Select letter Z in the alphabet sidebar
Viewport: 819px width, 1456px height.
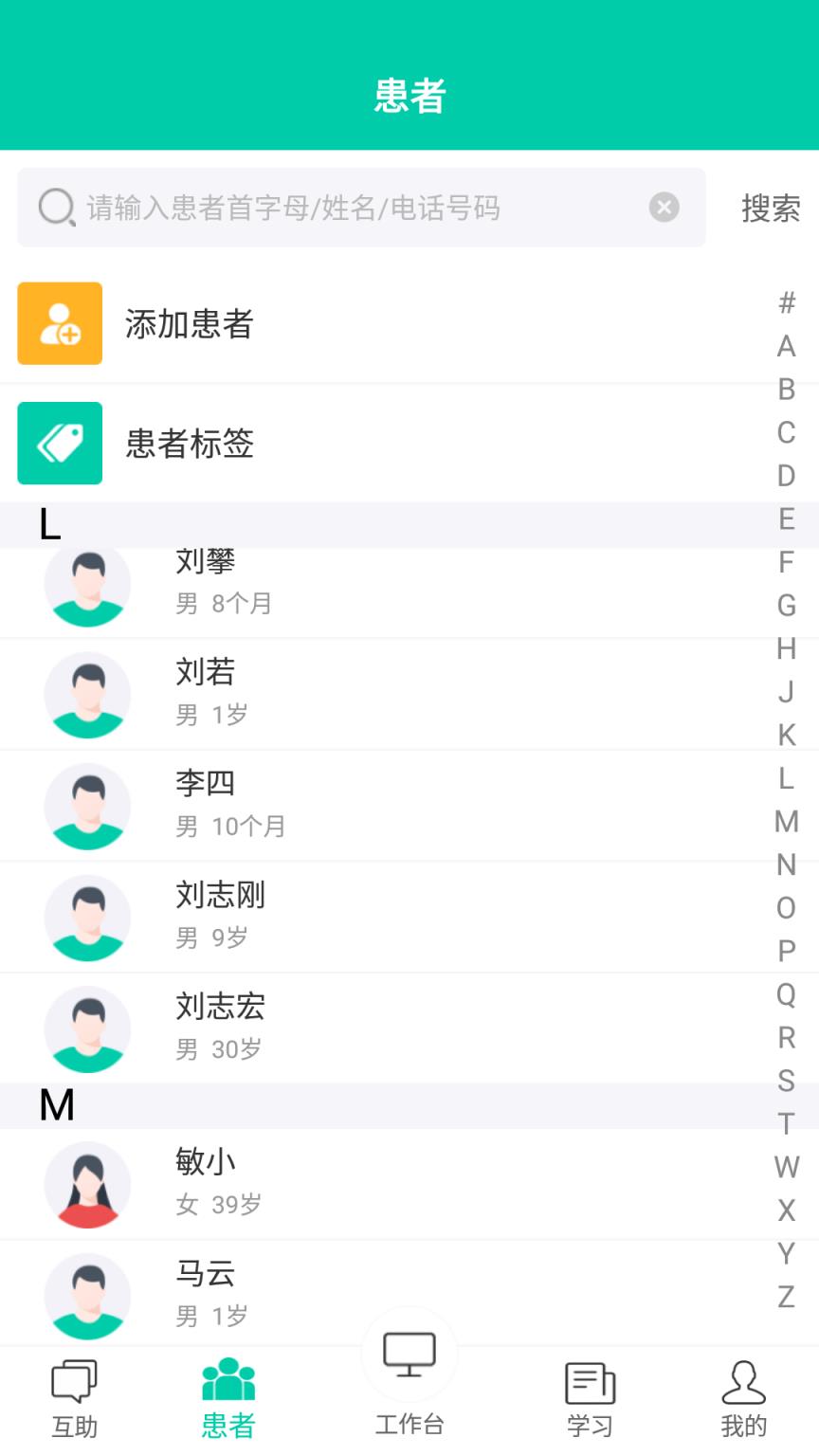(786, 1296)
